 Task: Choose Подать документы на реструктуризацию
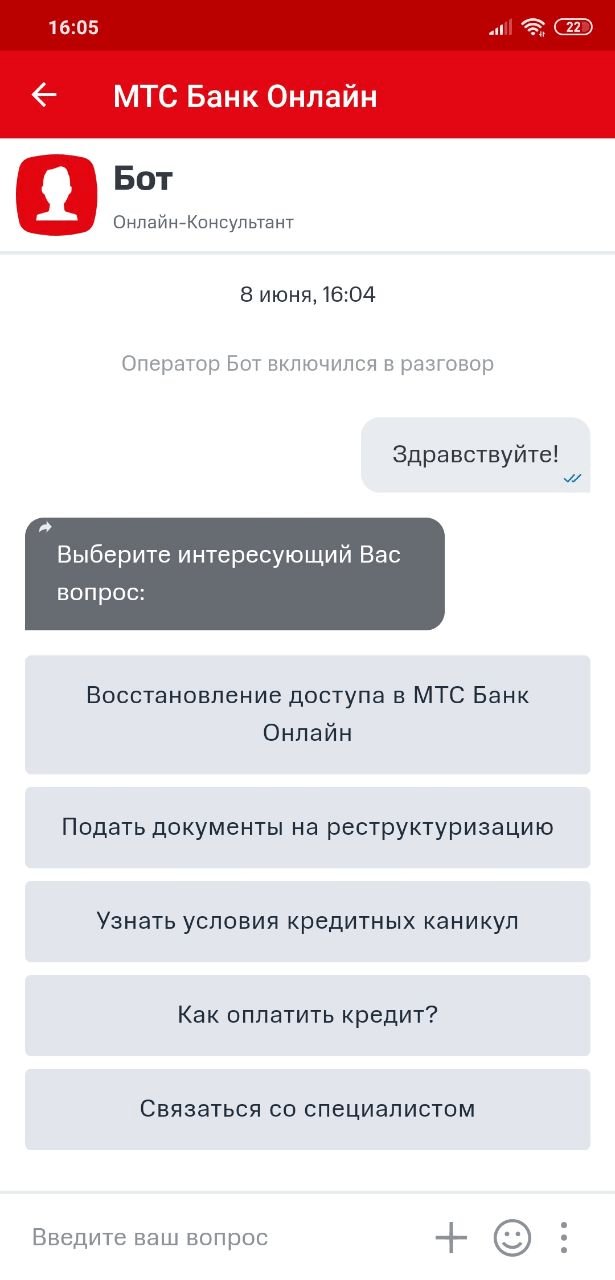click(x=307, y=827)
